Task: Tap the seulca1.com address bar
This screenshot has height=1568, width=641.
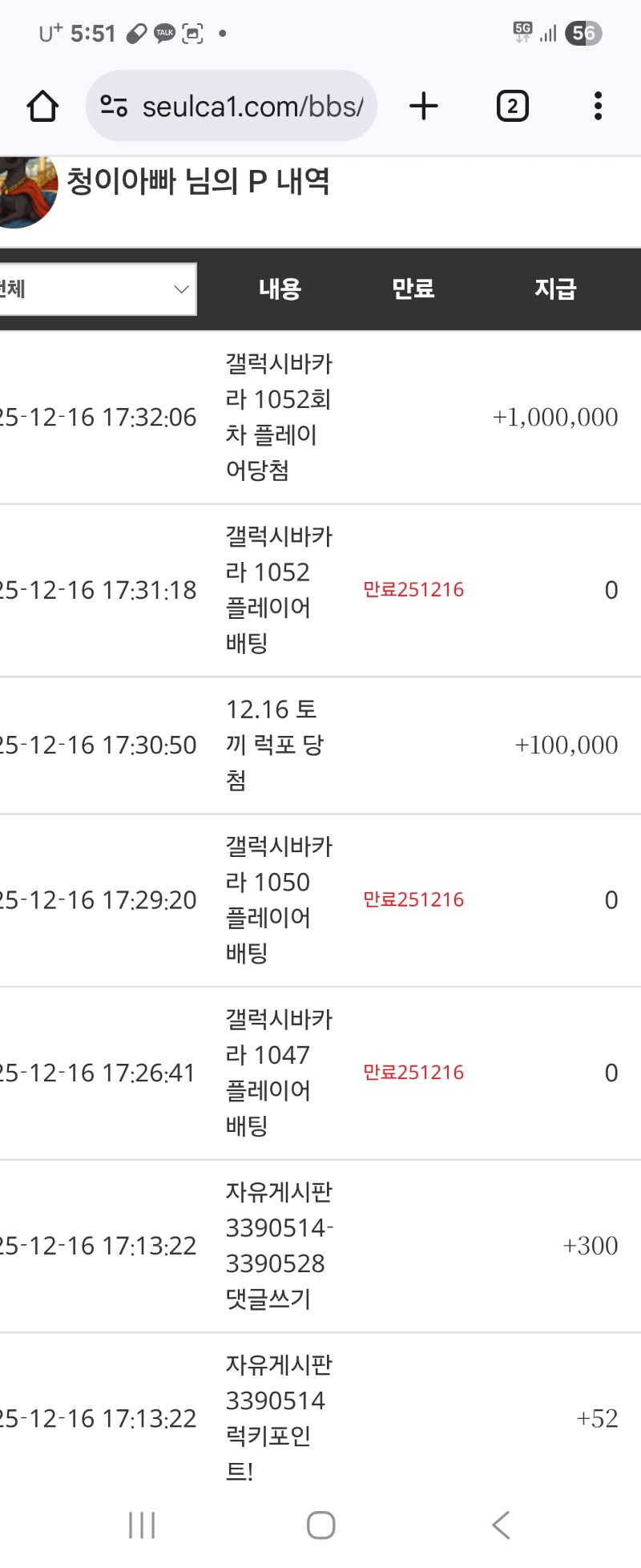Action: click(232, 106)
